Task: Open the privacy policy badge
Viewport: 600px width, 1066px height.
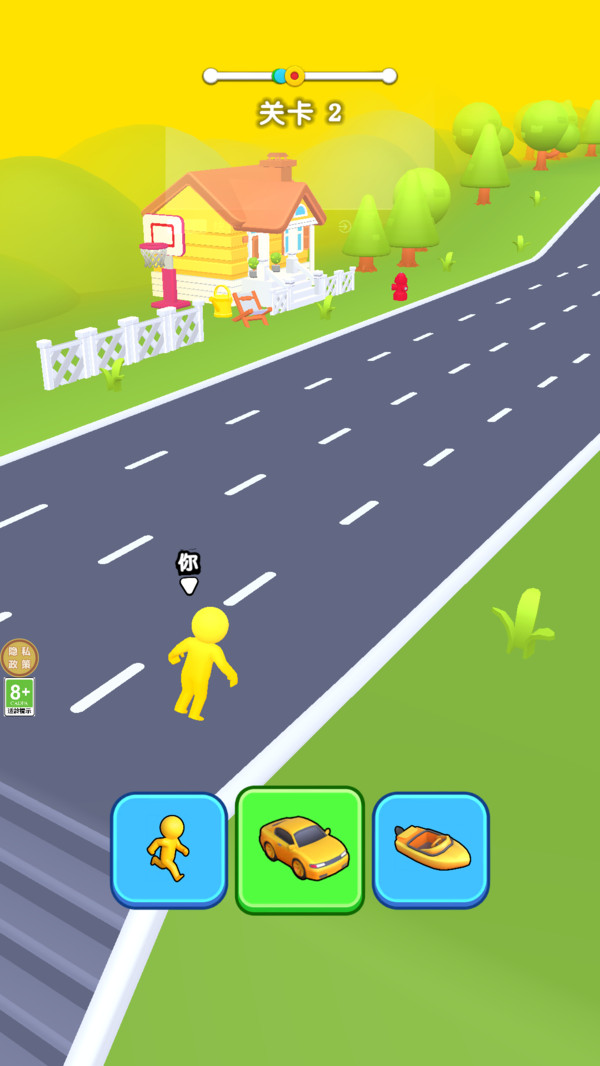Action: pyautogui.click(x=19, y=658)
